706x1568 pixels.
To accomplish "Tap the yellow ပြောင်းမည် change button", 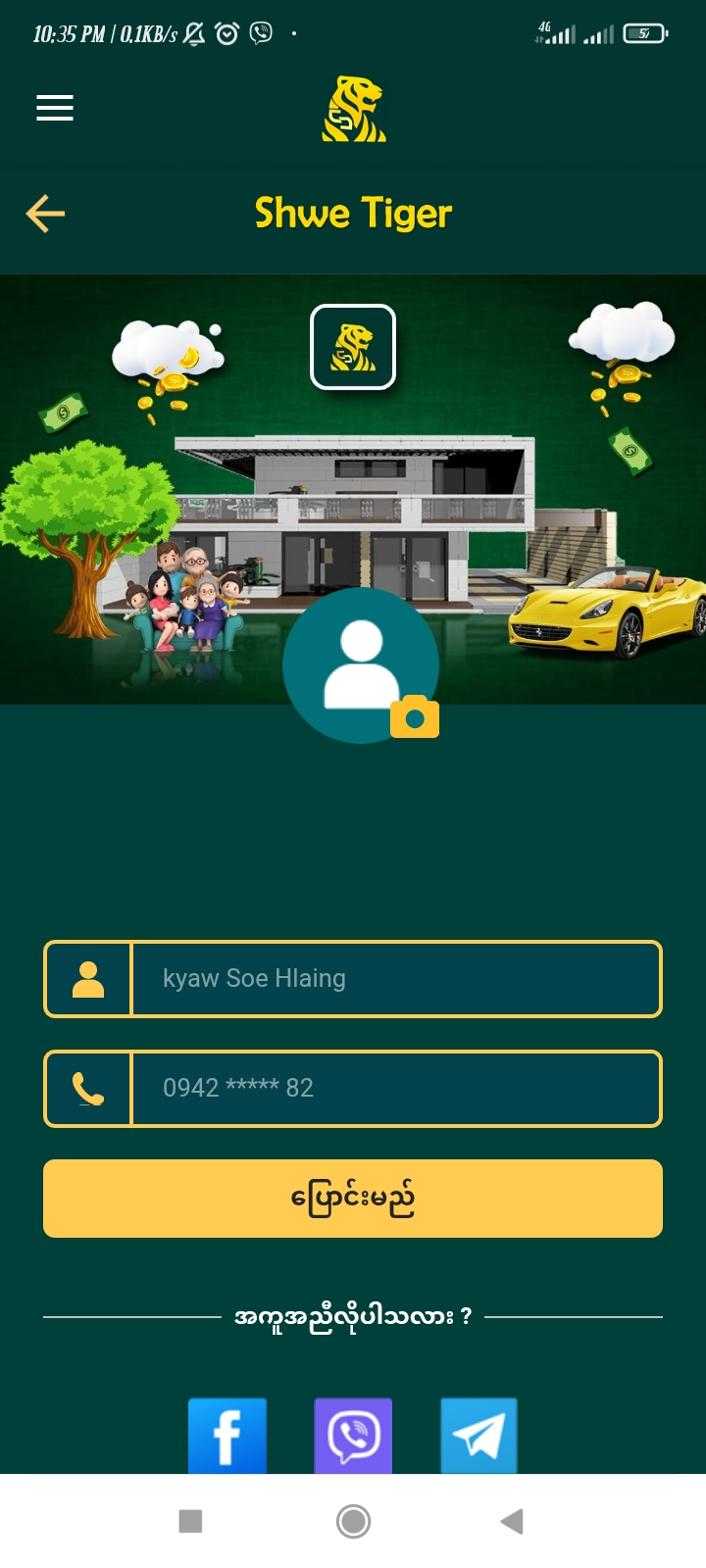I will 353,1199.
